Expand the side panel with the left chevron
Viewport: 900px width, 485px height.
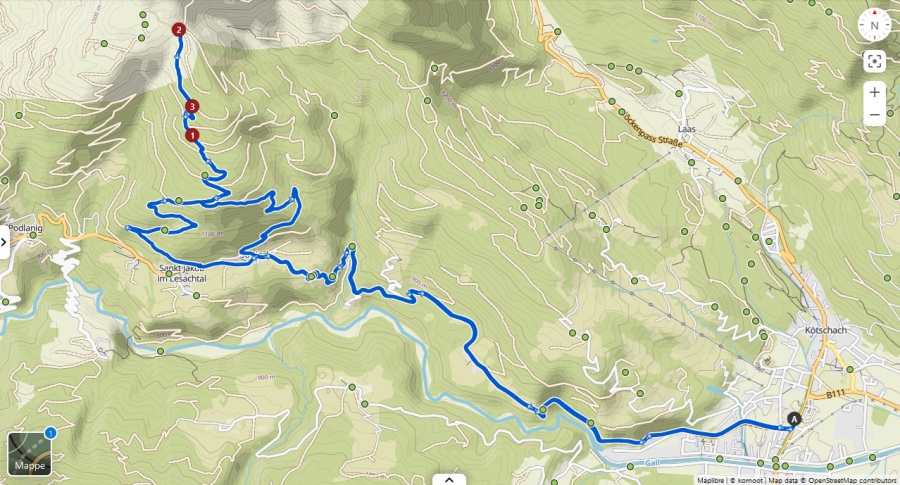tap(4, 241)
